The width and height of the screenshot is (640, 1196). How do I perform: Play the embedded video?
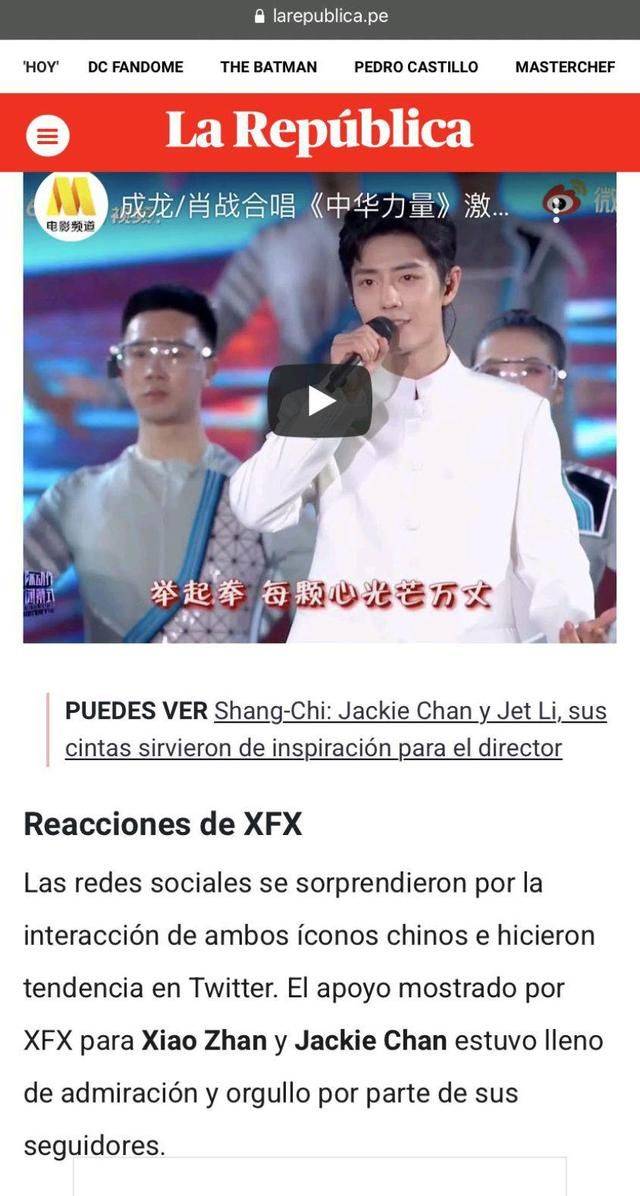[320, 400]
